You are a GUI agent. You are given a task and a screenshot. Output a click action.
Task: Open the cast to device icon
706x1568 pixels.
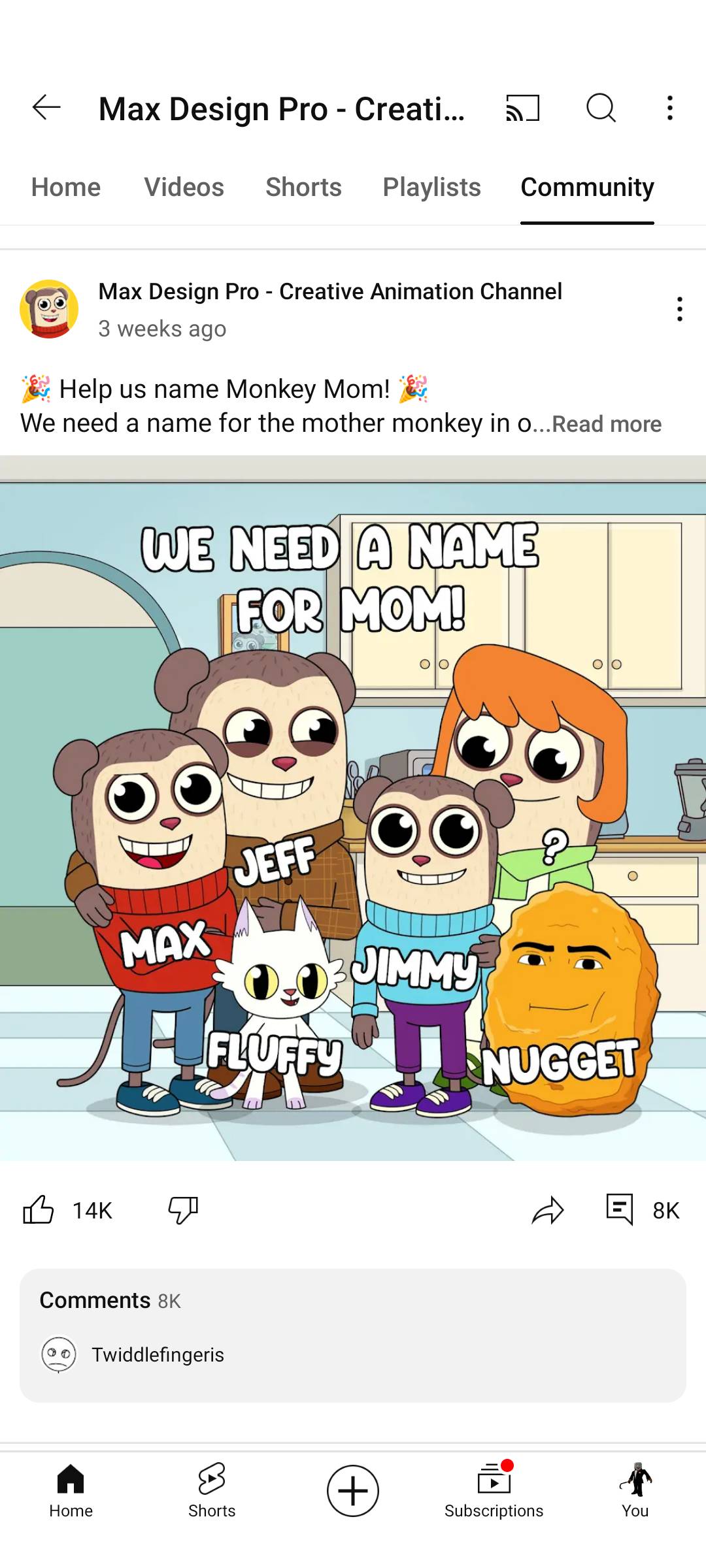[522, 108]
